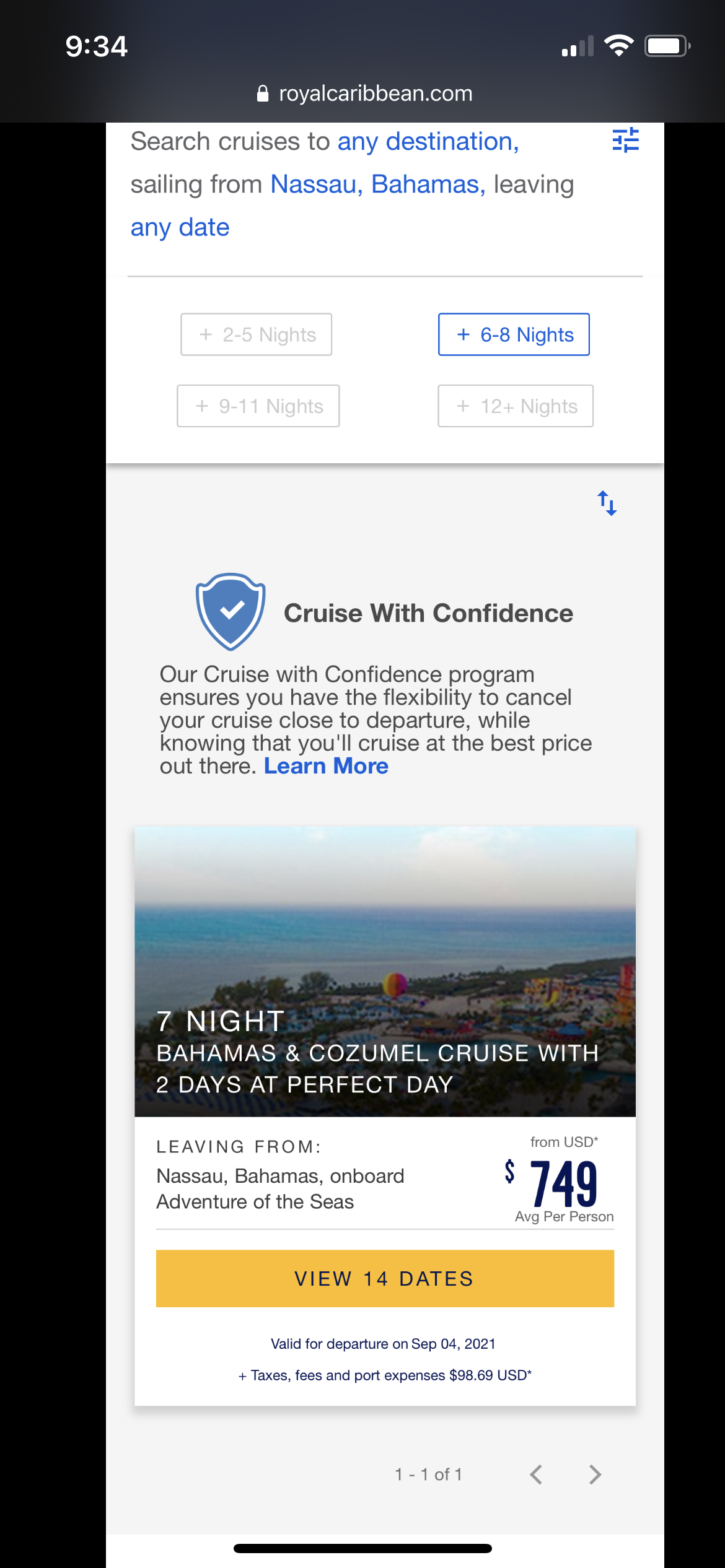Viewport: 725px width, 1568px height.
Task: Select the 12+ Nights filter
Action: point(516,406)
